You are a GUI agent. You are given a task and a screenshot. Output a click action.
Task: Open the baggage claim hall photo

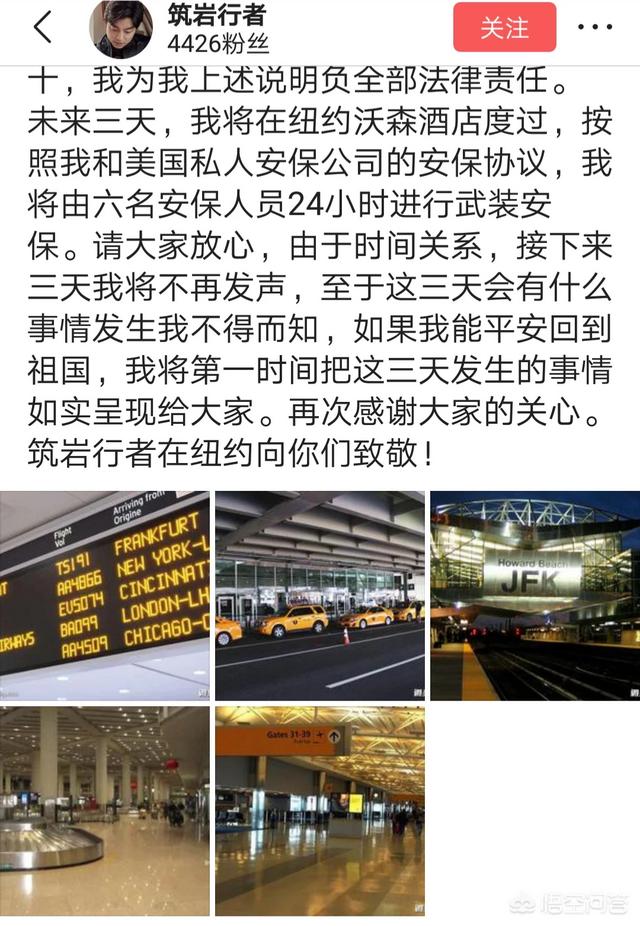pos(105,810)
